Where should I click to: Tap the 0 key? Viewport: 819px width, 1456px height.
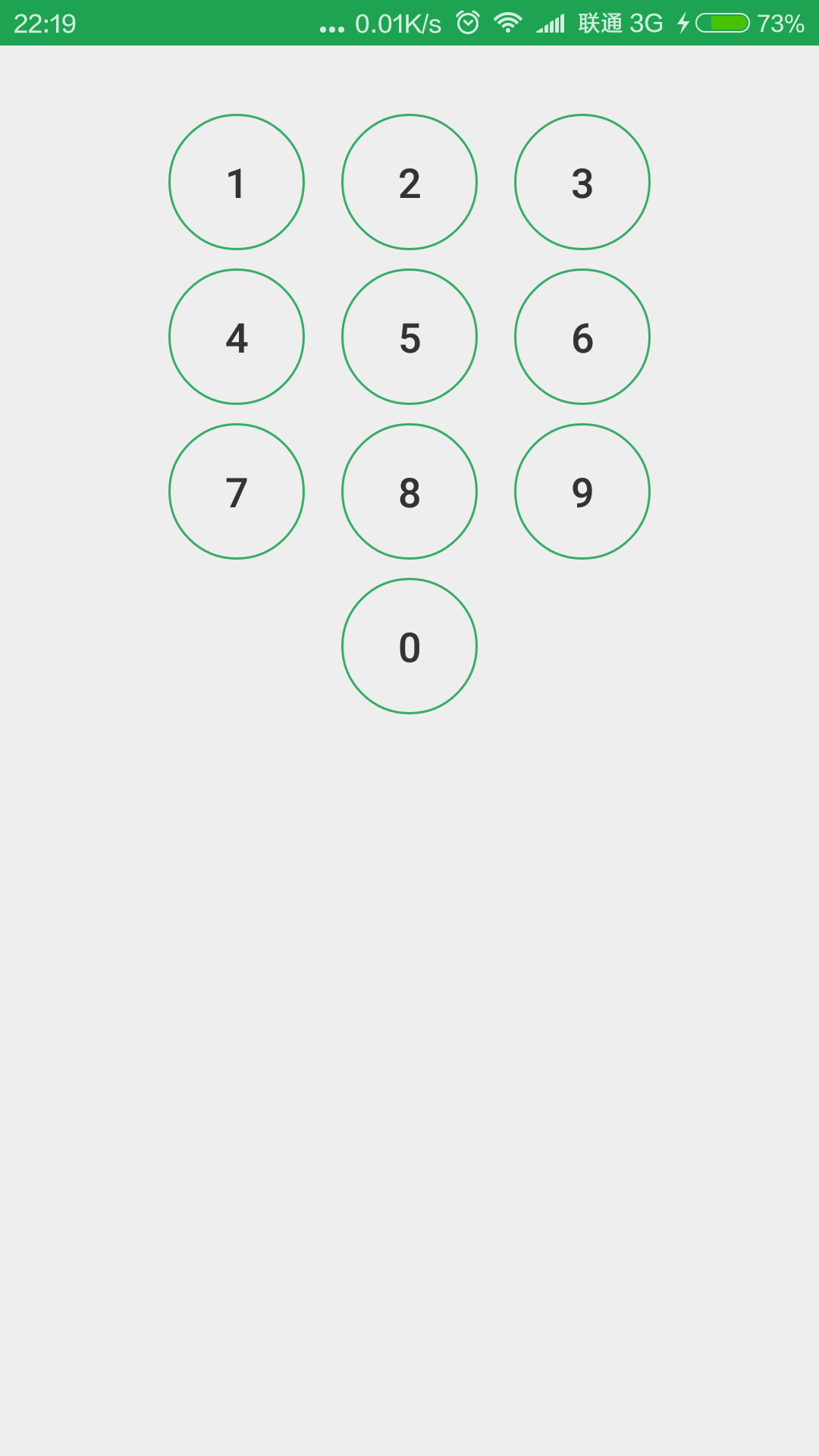click(409, 646)
